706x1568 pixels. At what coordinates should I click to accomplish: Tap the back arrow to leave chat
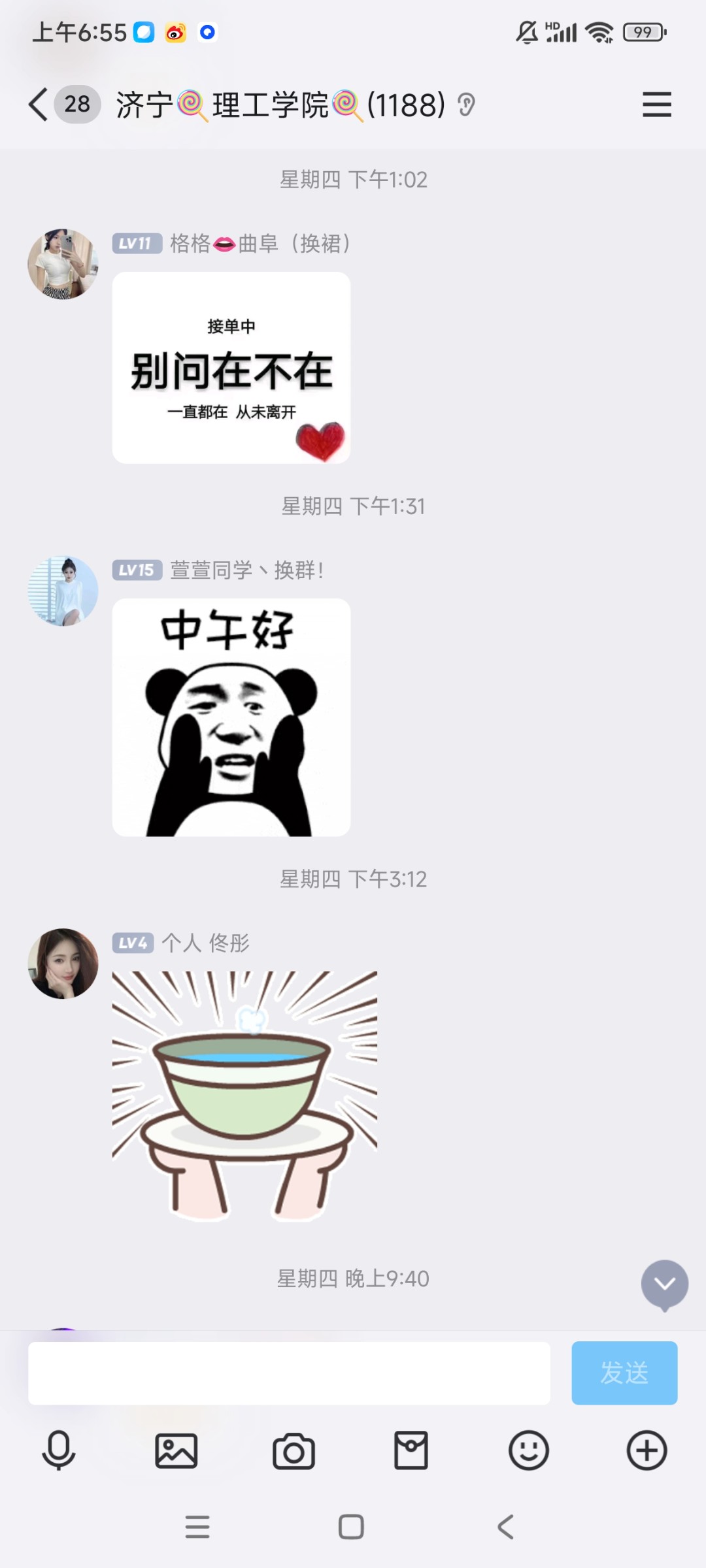37,105
